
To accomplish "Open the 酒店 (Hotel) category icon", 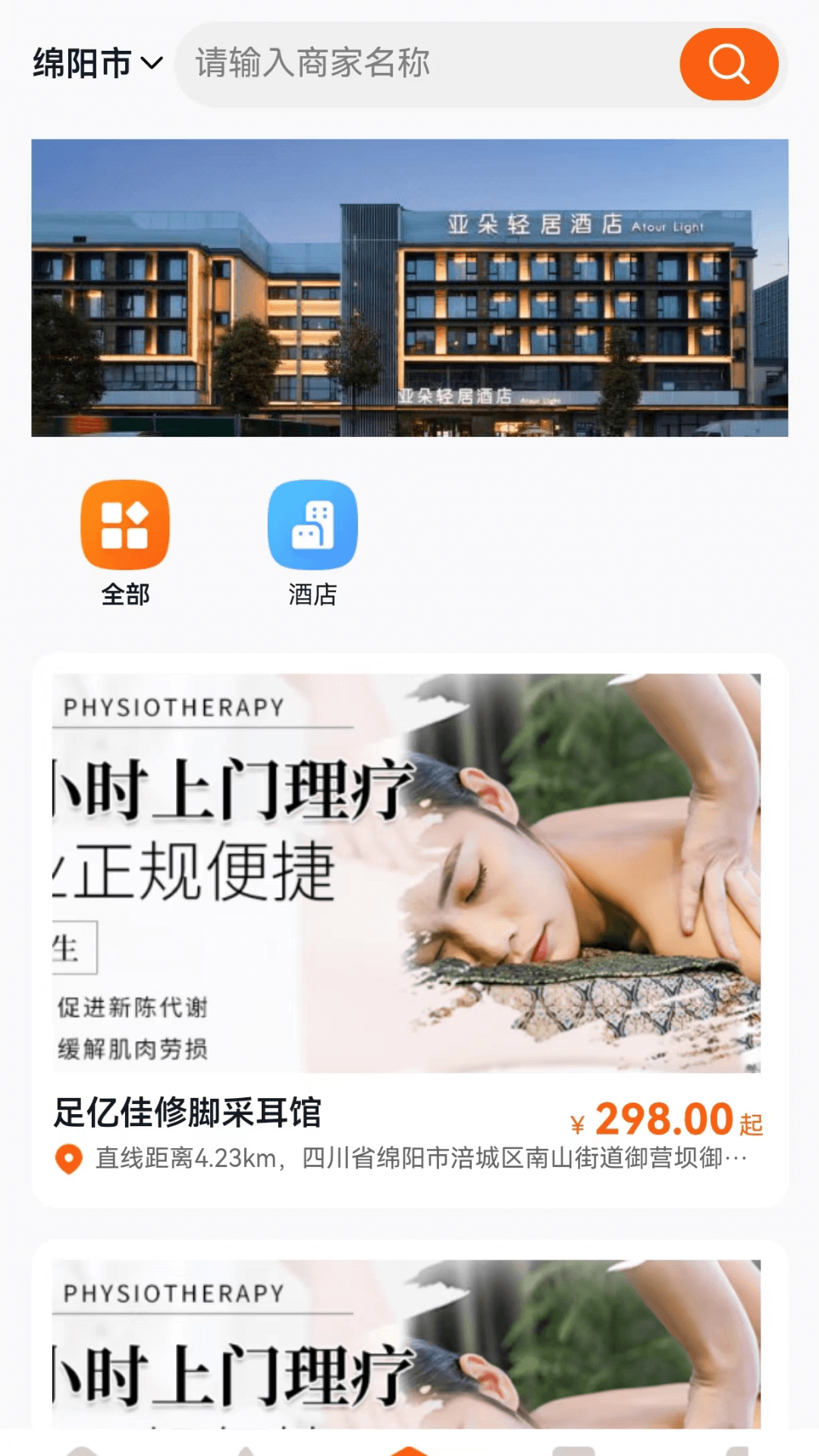I will coord(313,525).
